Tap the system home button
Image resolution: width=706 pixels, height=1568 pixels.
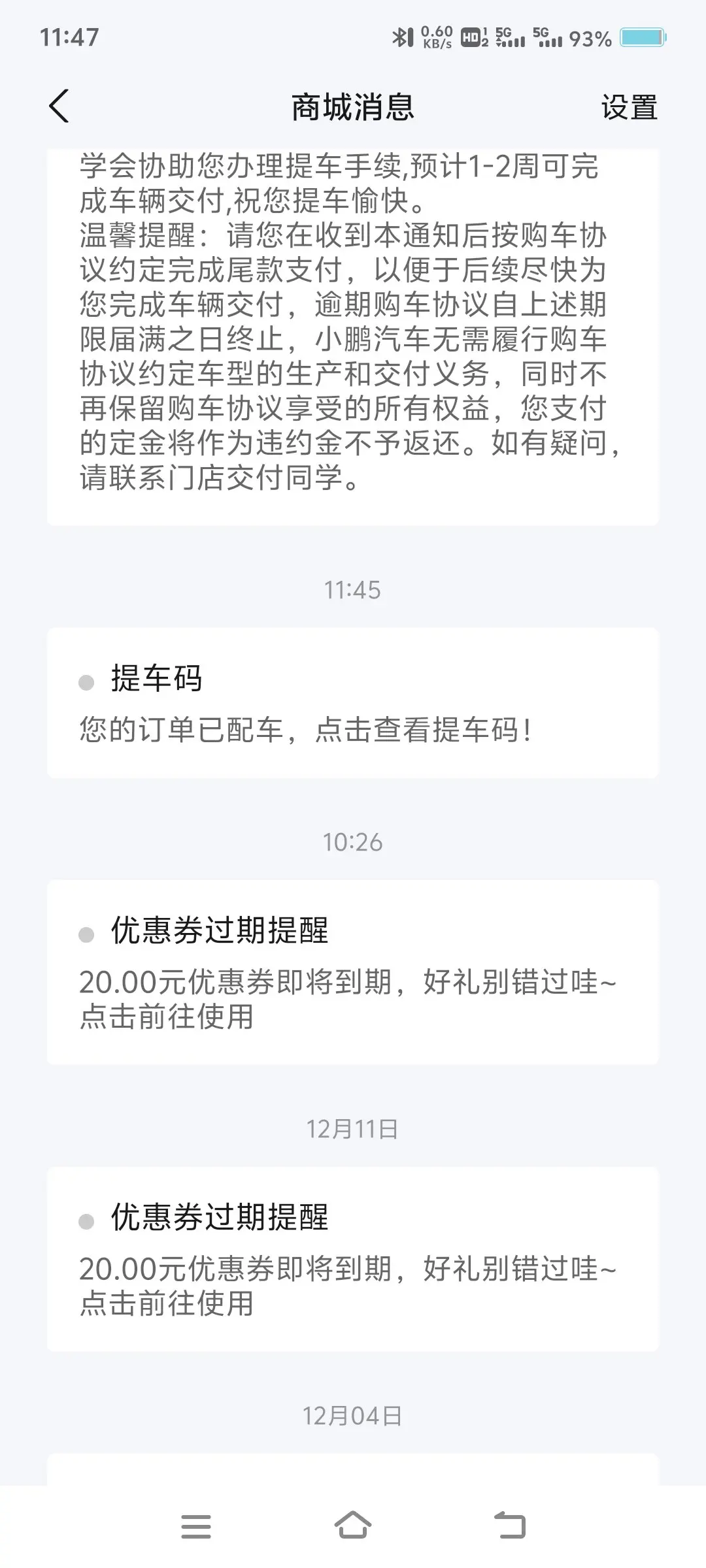click(x=353, y=1526)
